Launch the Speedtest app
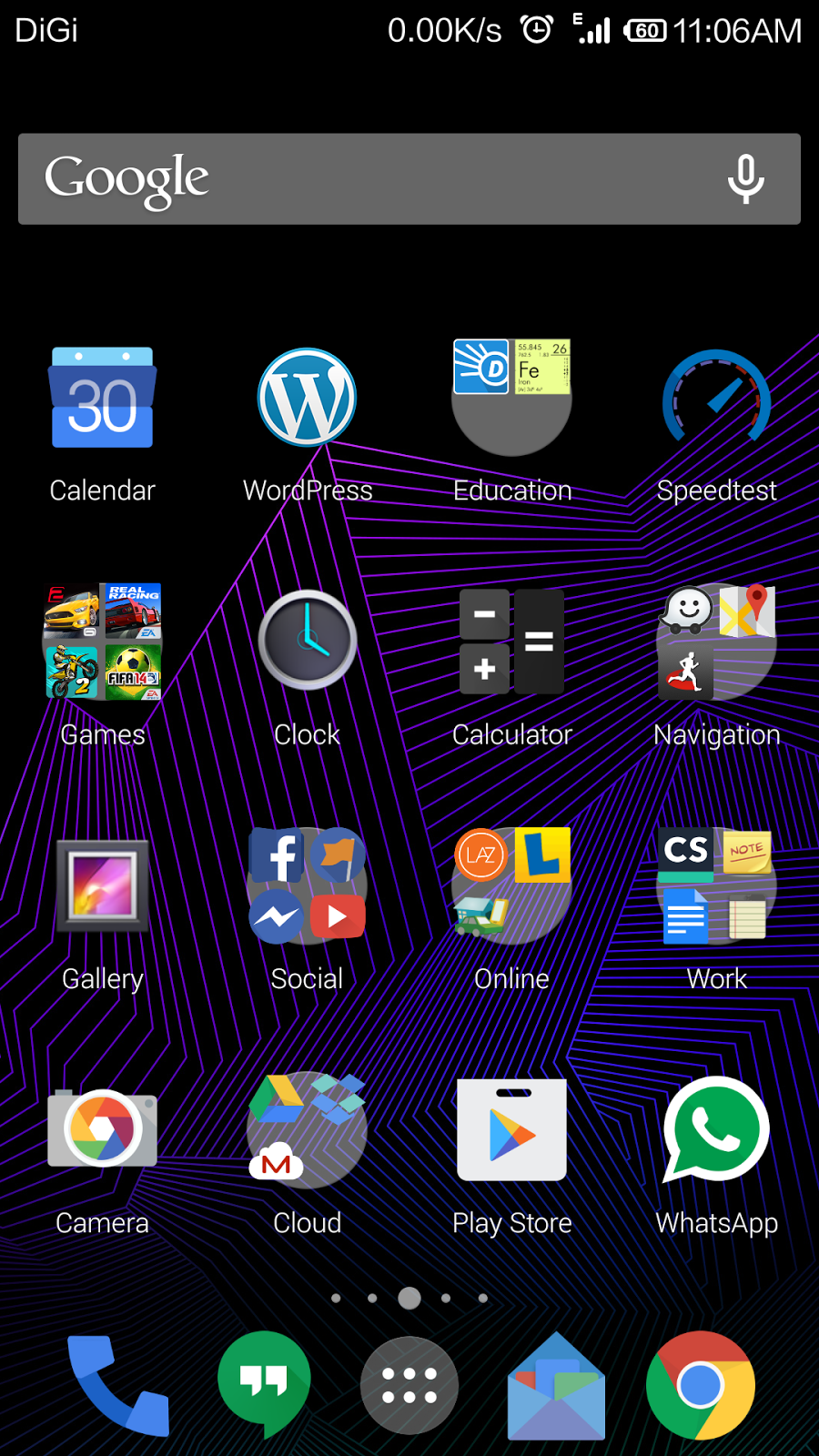819x1456 pixels. 716,398
